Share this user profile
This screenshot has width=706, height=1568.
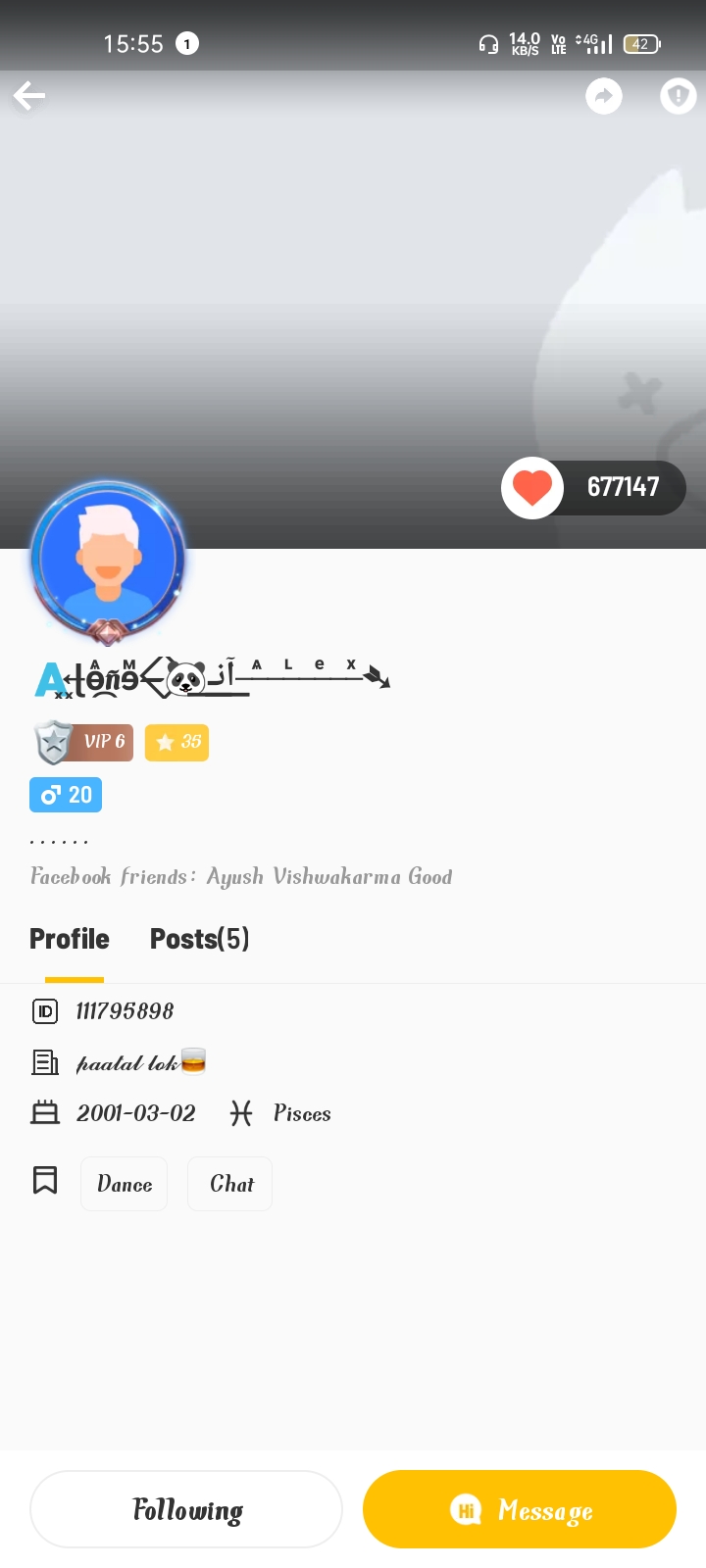604,96
